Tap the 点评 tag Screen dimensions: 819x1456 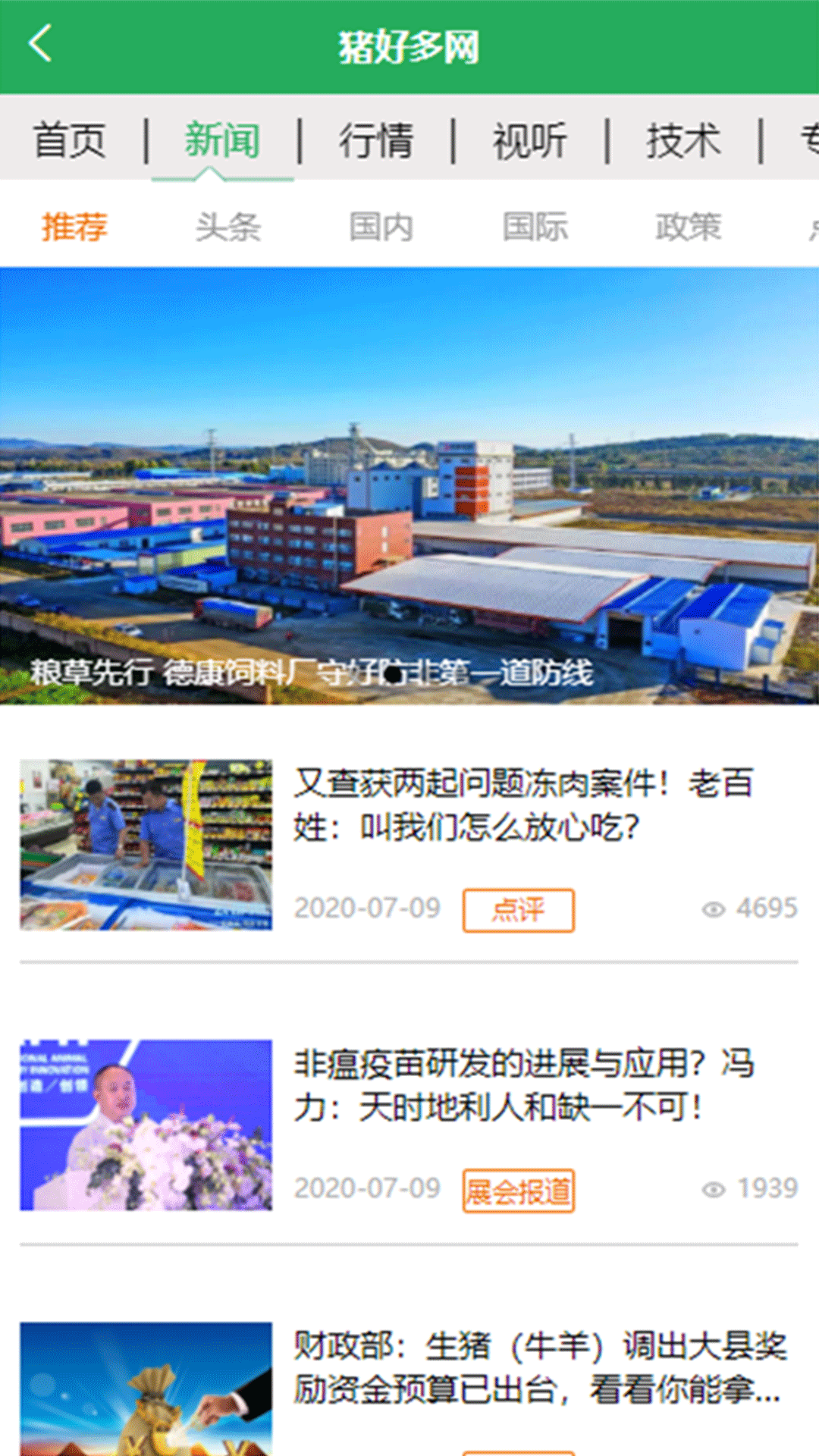coord(519,910)
